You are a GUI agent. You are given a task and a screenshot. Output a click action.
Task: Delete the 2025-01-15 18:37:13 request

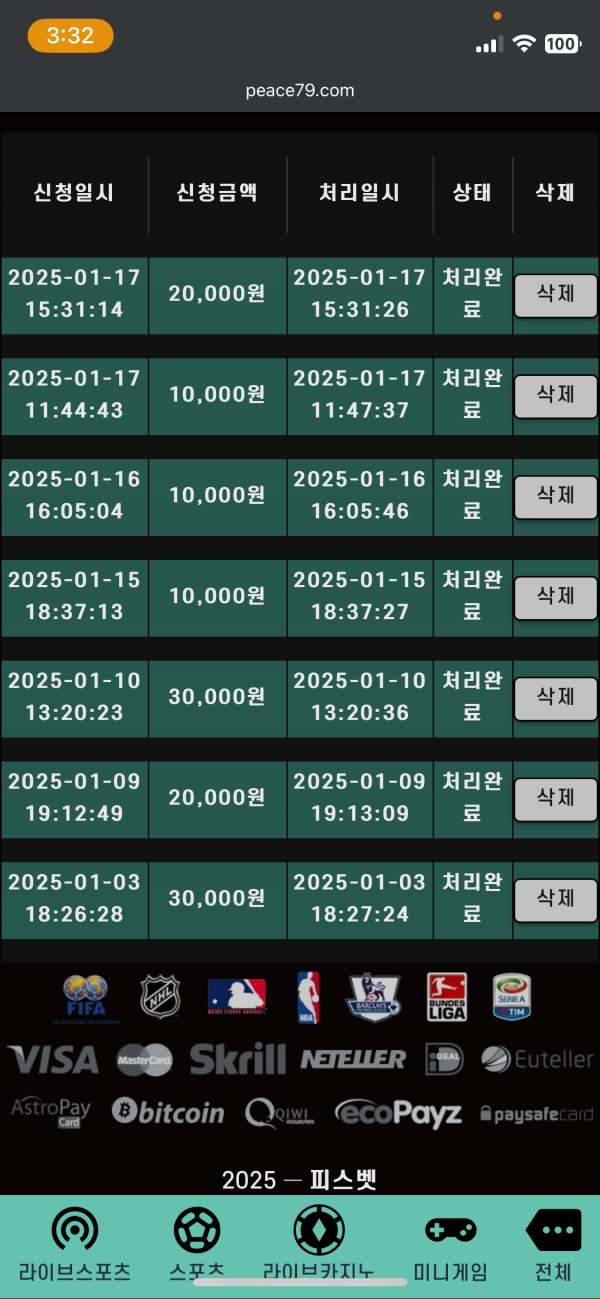[556, 598]
